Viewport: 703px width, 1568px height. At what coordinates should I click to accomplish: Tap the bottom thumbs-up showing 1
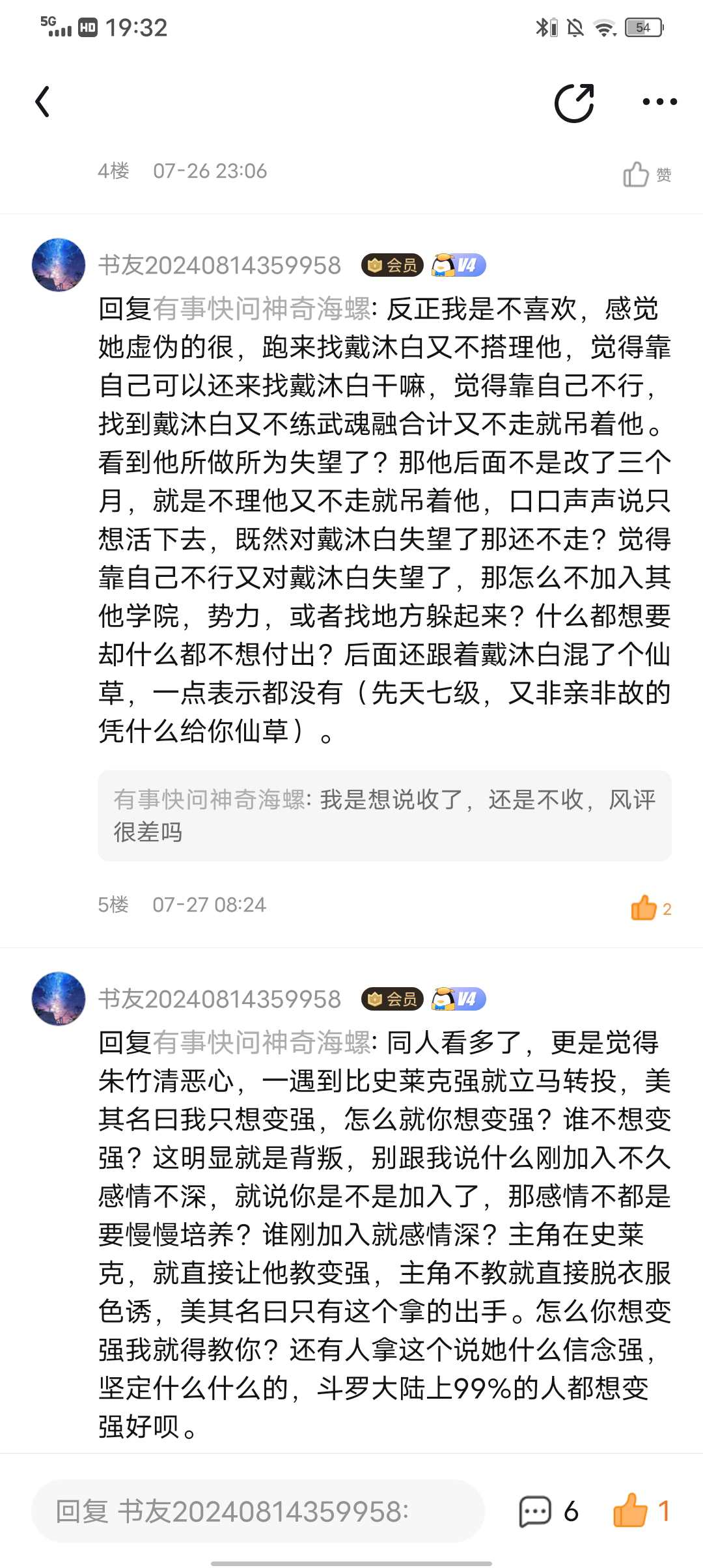click(x=641, y=1510)
